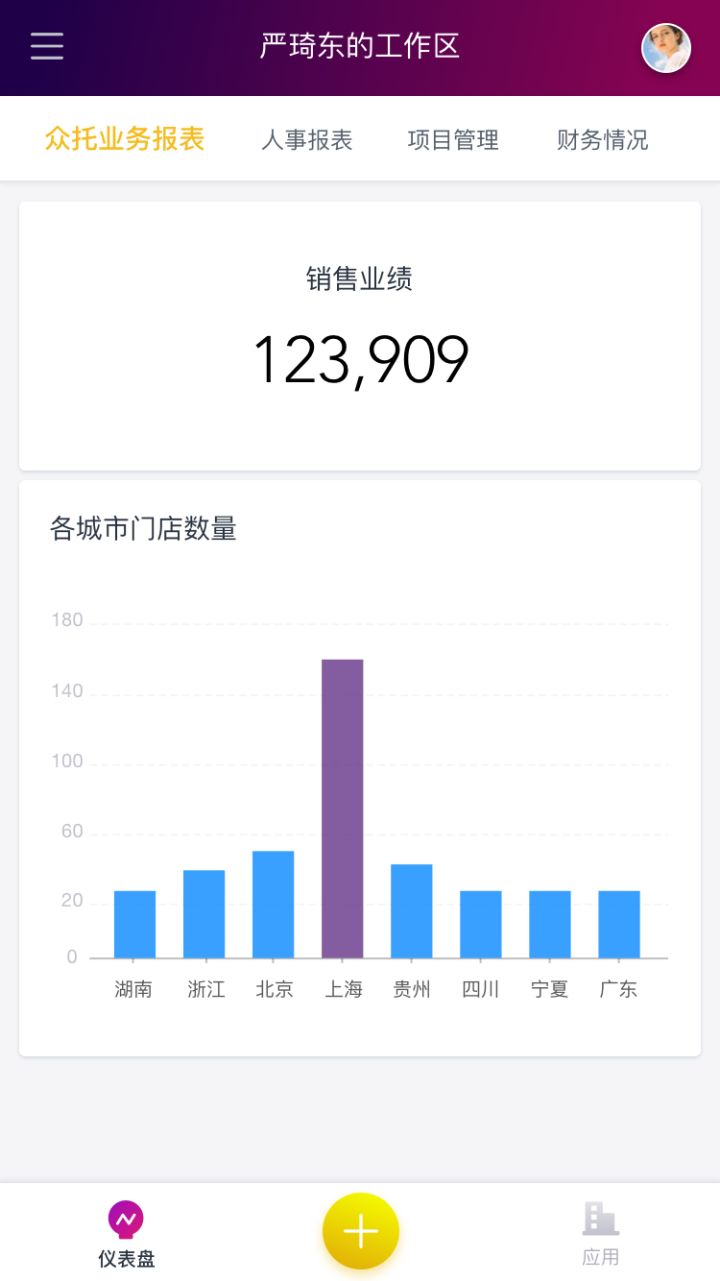Open the 销售业绩 card
720x1281 pixels.
coord(360,336)
